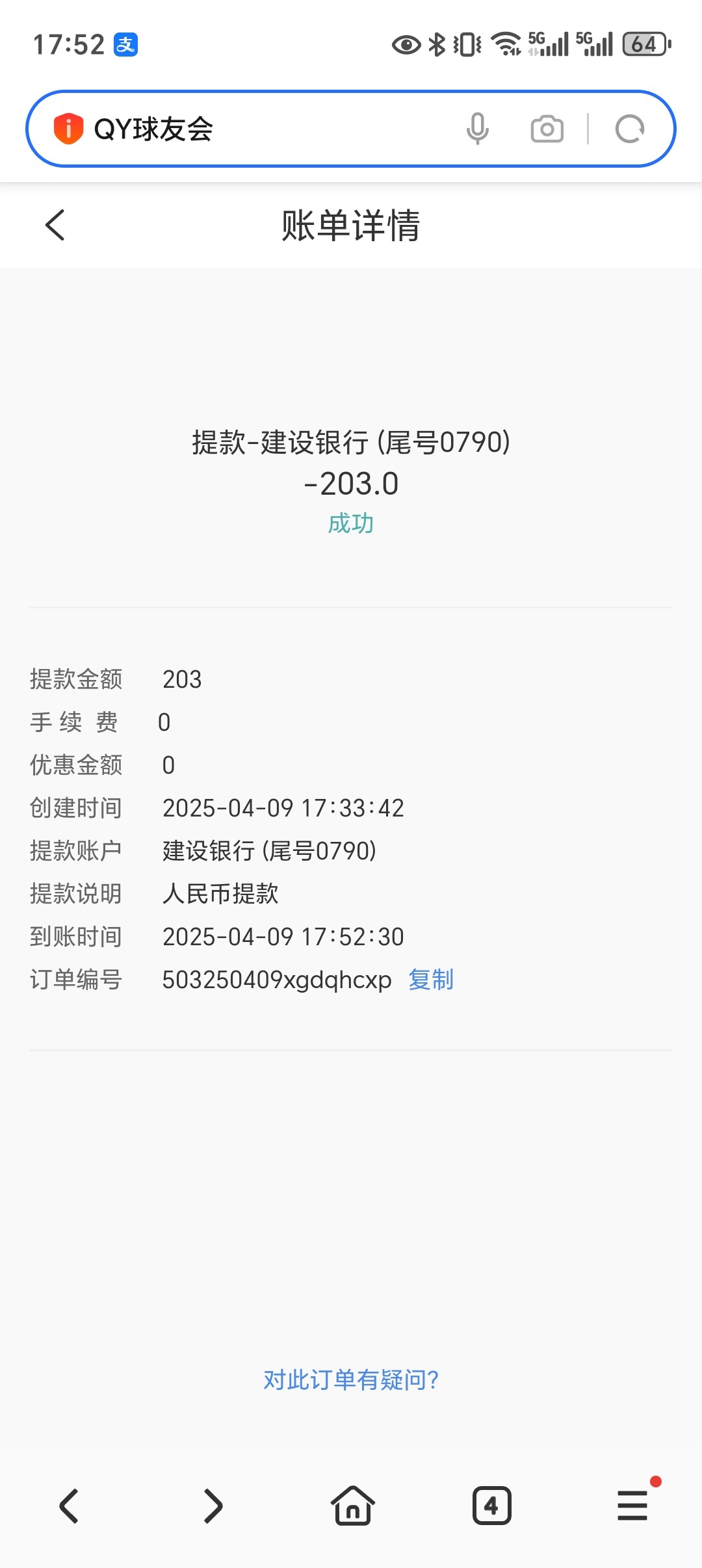View site security info via the shield icon
Image resolution: width=702 pixels, height=1568 pixels.
point(68,128)
